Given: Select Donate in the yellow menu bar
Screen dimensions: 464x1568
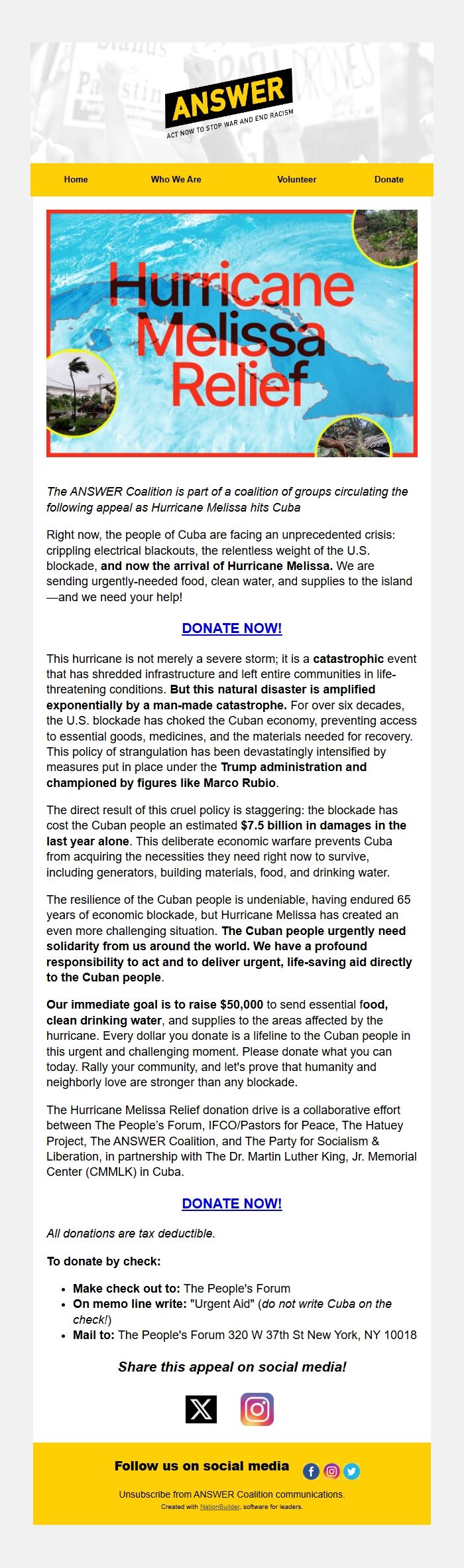Looking at the screenshot, I should 388,179.
